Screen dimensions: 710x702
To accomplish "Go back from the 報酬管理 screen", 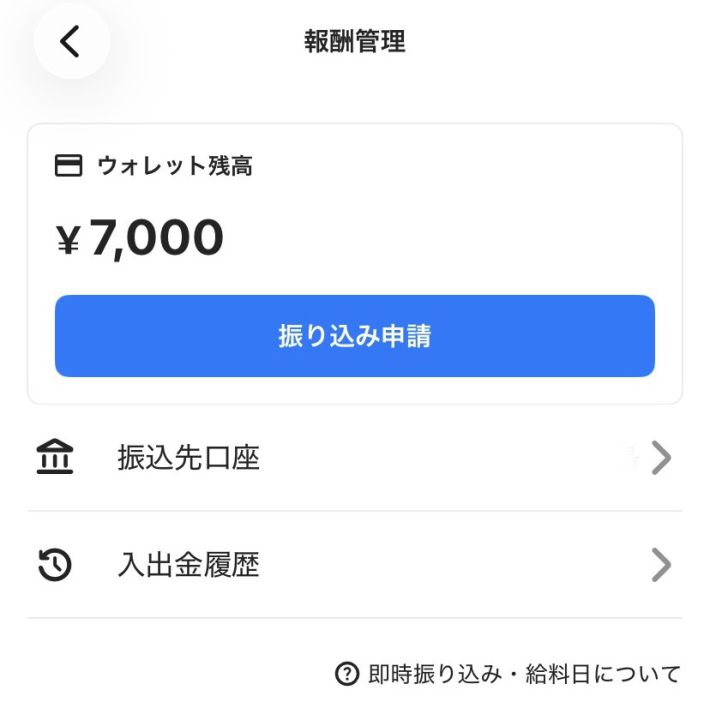I will point(71,42).
